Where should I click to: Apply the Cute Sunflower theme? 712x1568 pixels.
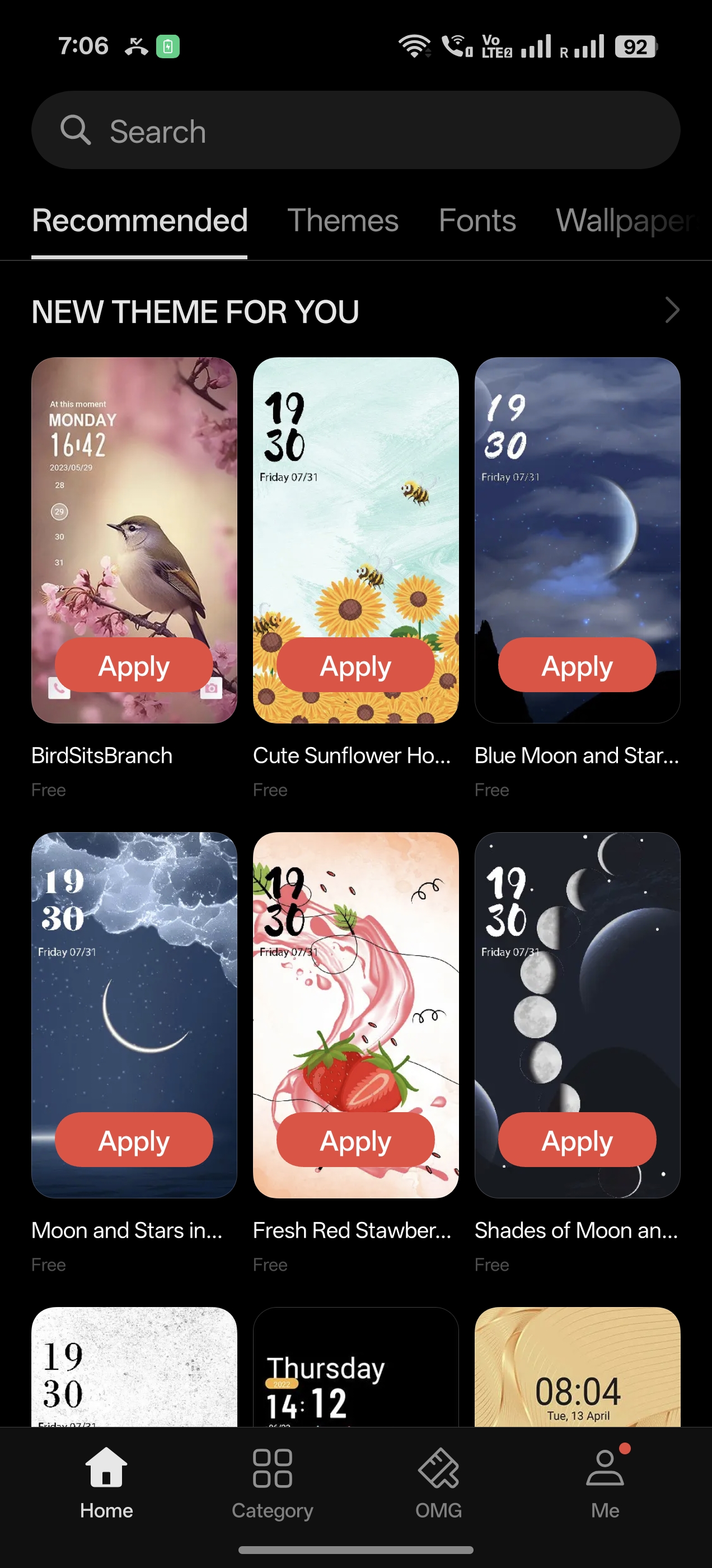click(355, 665)
